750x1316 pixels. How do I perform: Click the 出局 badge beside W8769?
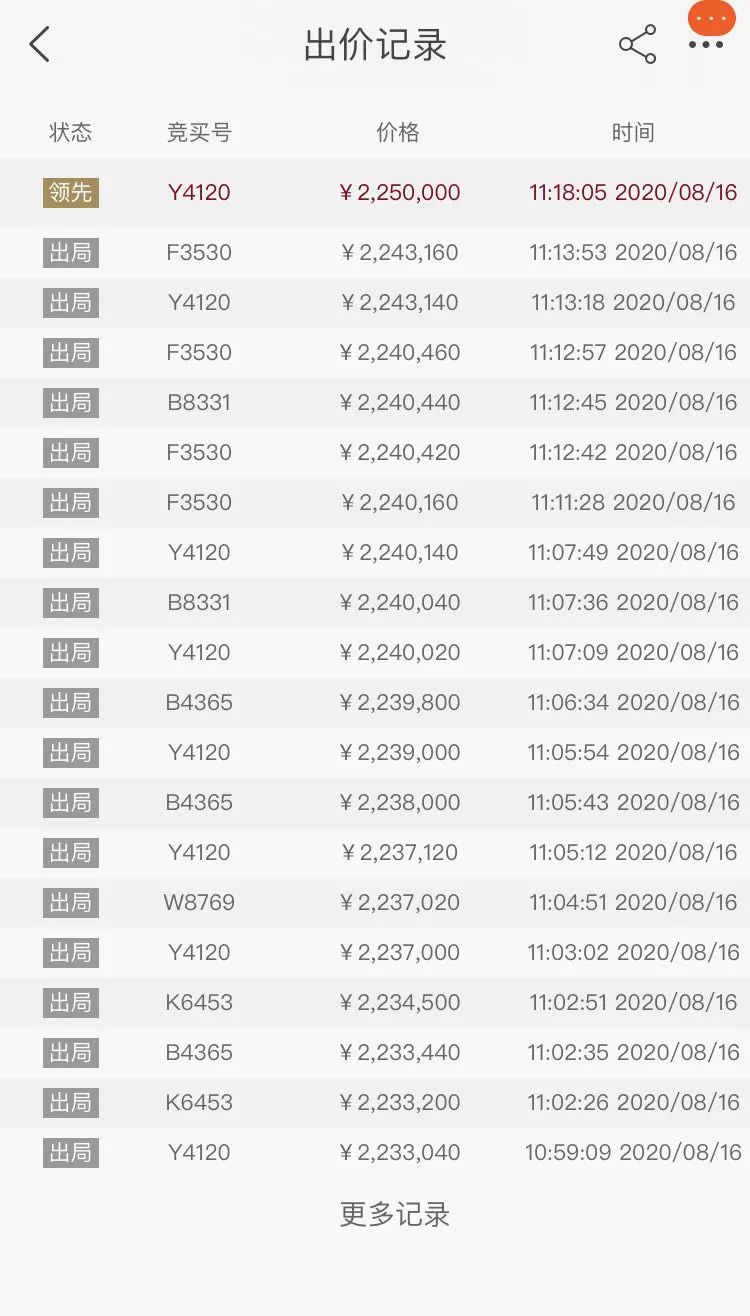click(70, 902)
